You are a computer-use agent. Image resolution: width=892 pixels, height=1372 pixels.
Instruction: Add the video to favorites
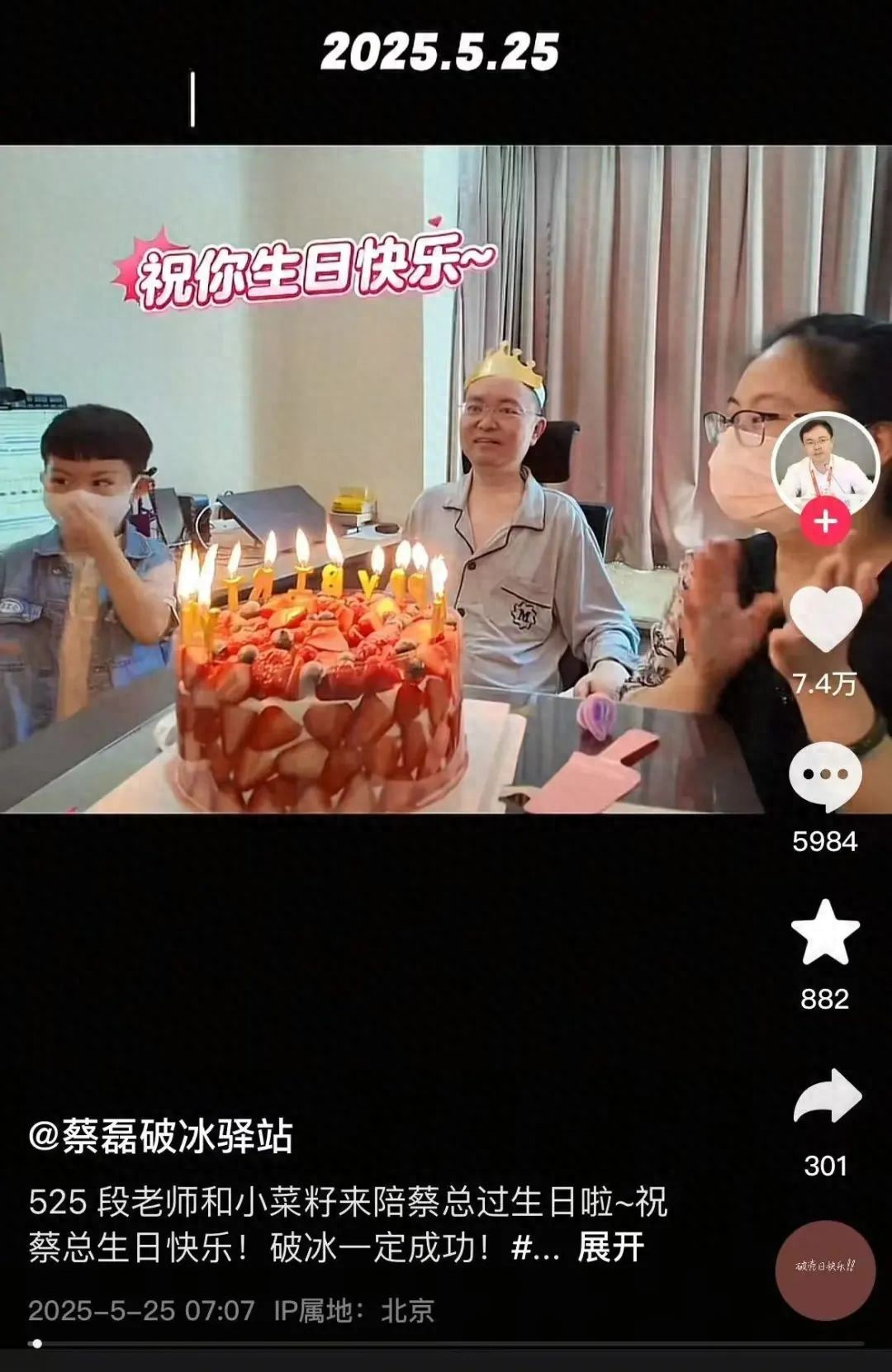825,933
